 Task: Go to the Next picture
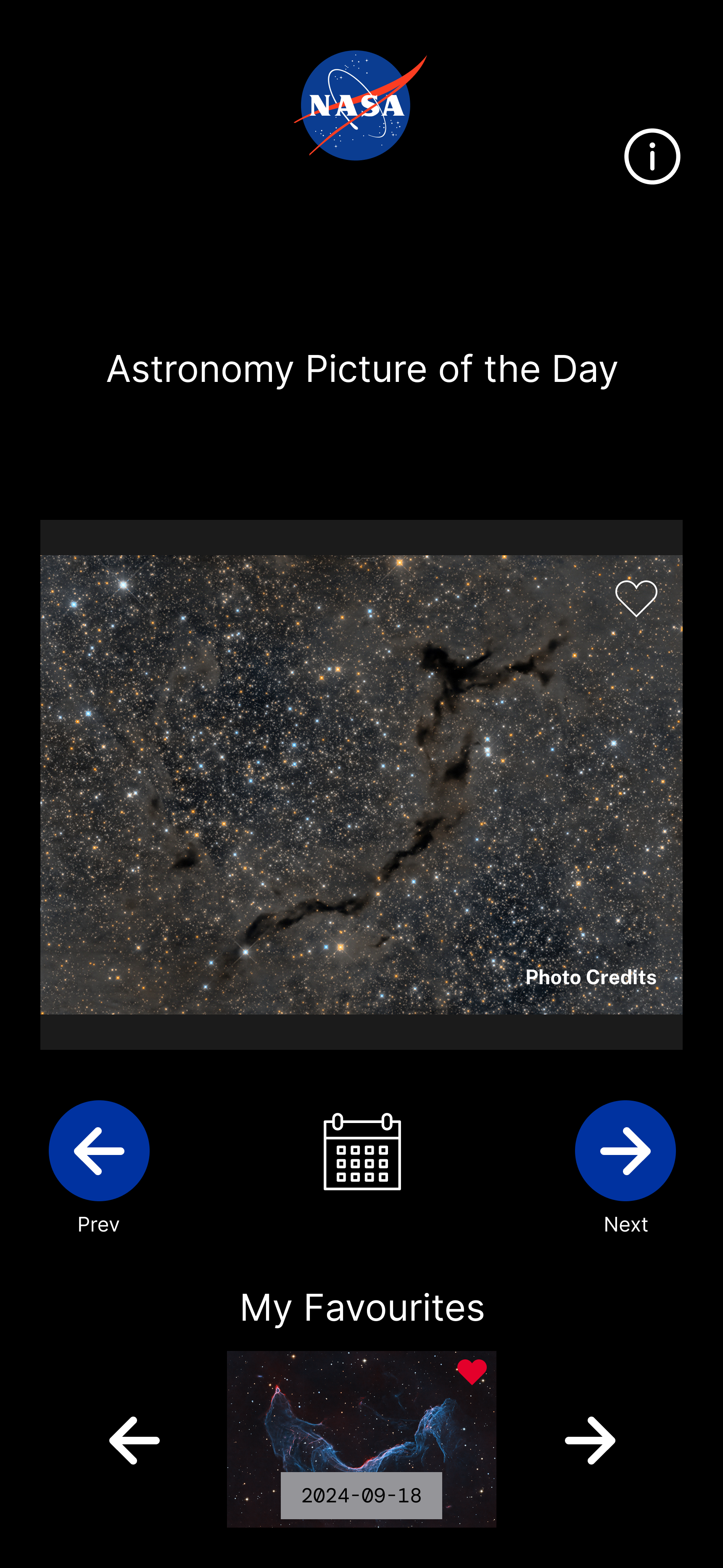point(625,1150)
